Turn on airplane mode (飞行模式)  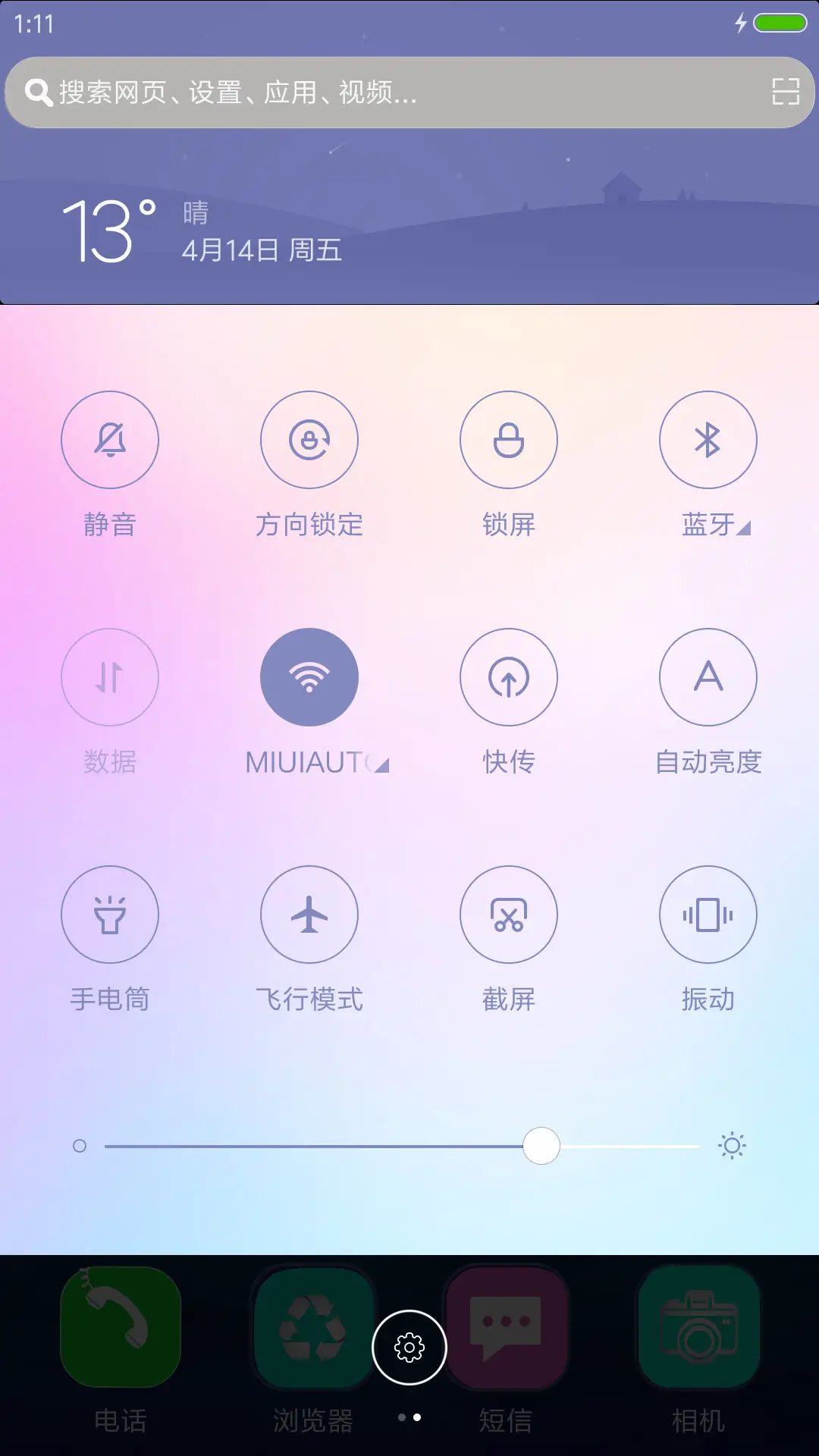pos(309,915)
